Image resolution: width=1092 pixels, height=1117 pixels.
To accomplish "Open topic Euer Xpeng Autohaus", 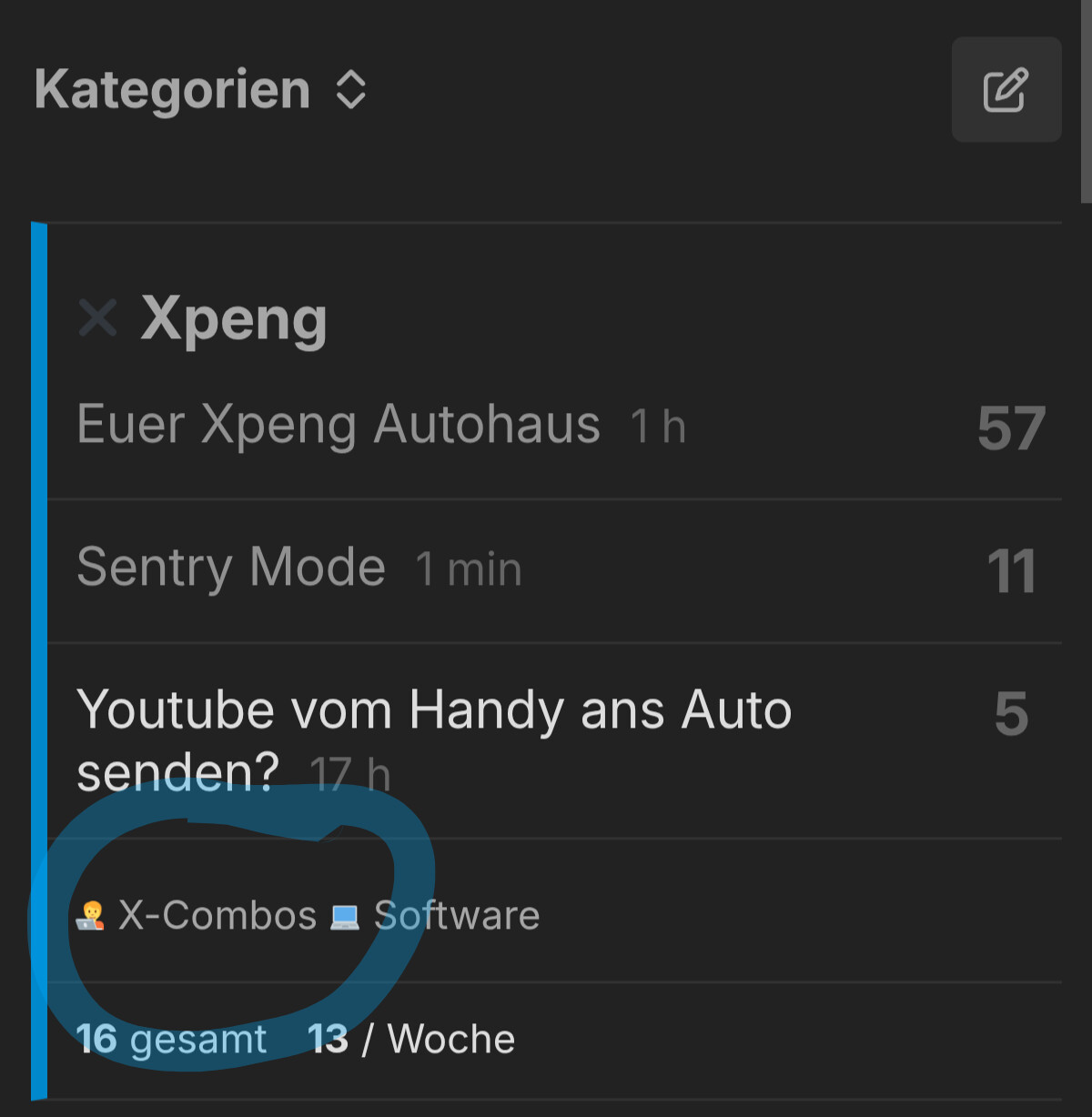I will pyautogui.click(x=339, y=425).
